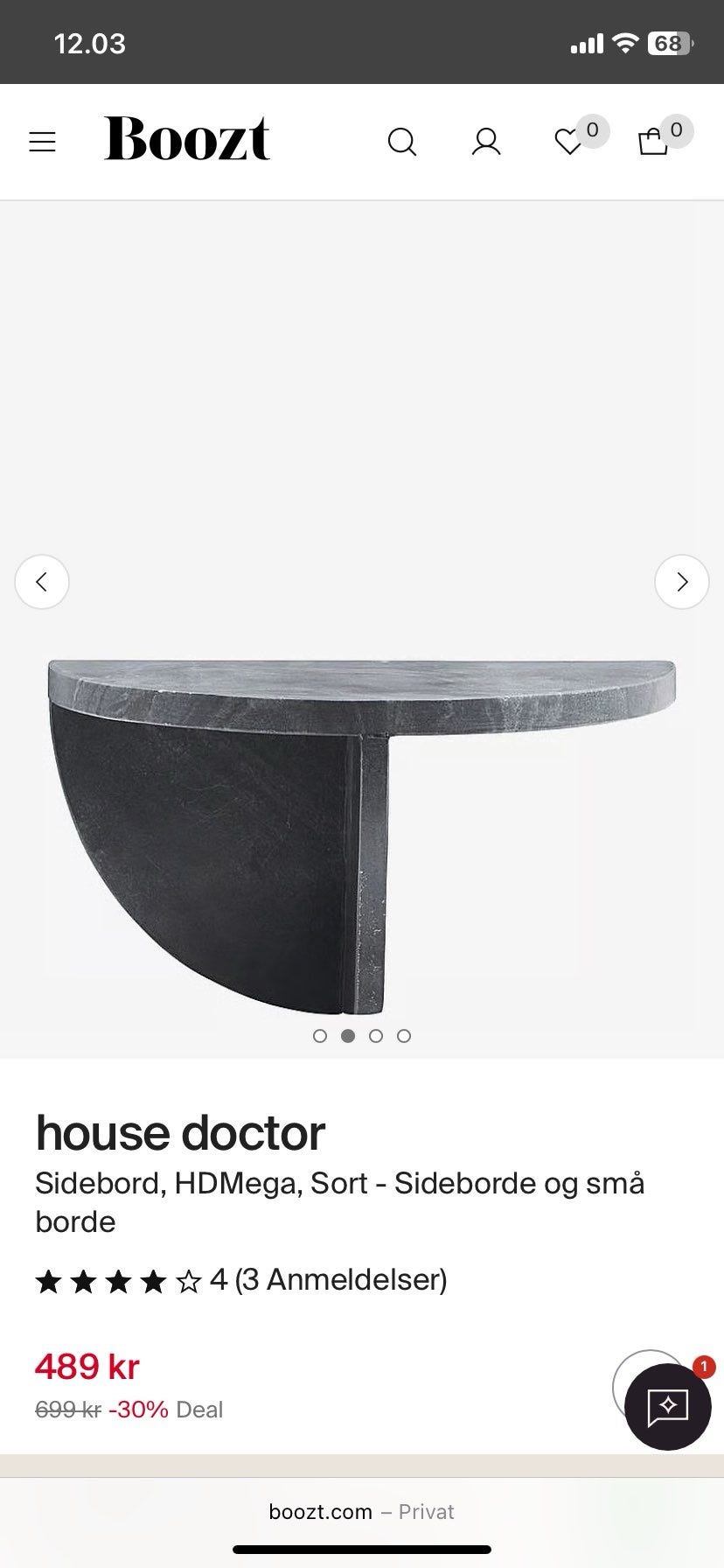Open the user account page
Screen dimensions: 724x1568
tap(486, 142)
